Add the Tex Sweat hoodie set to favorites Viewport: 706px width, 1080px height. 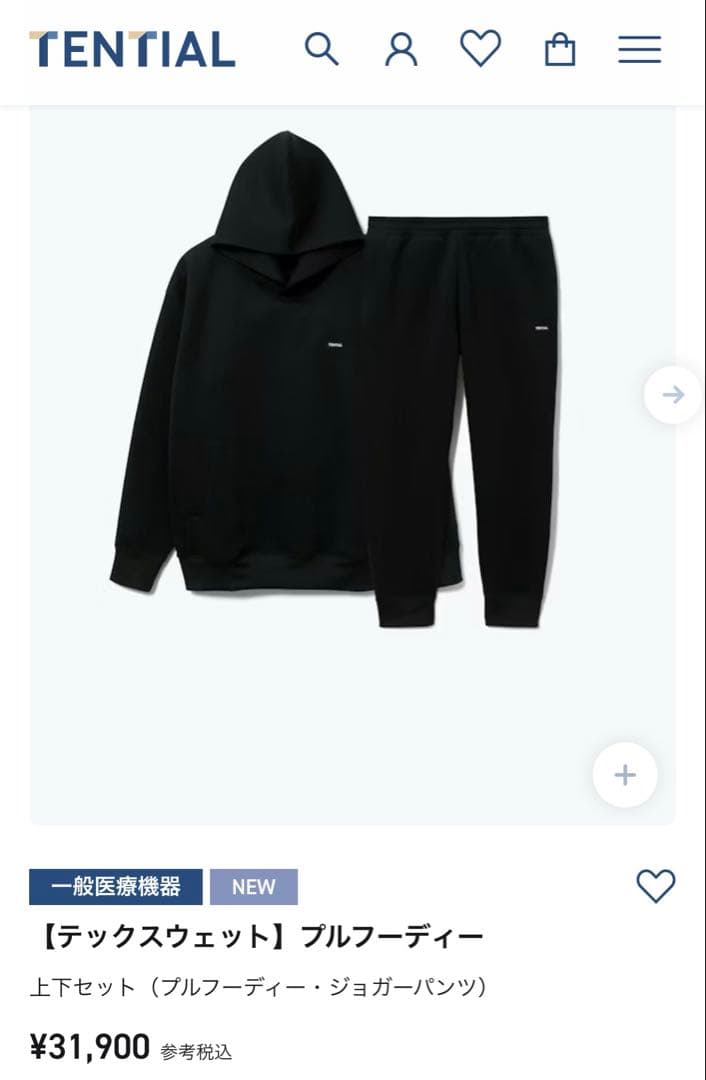[x=656, y=886]
